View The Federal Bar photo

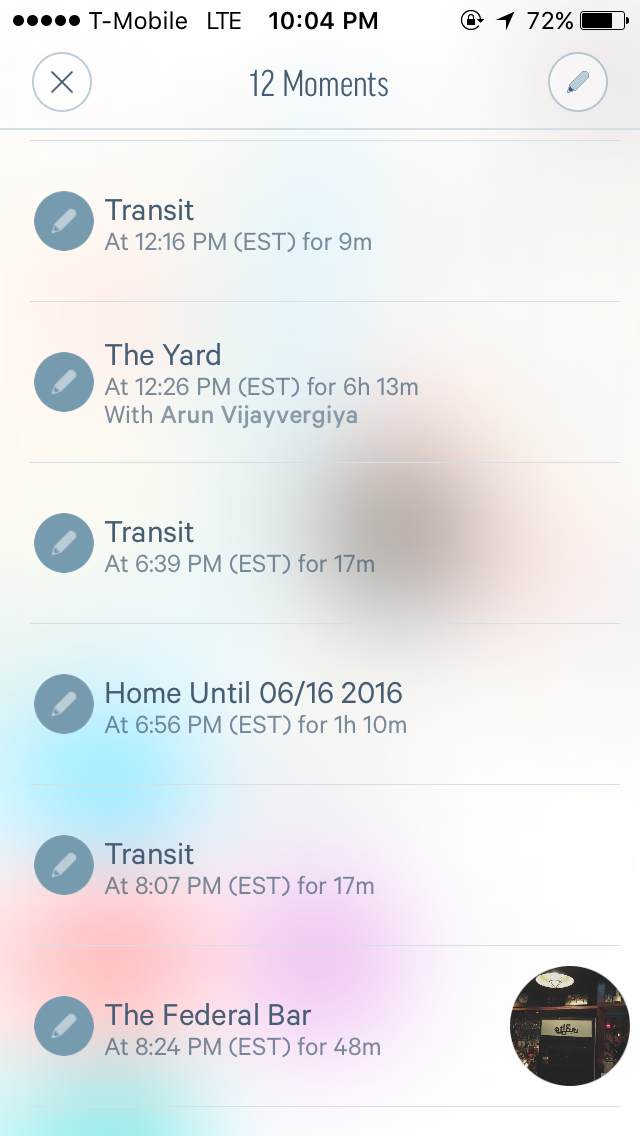pyautogui.click(x=570, y=1026)
